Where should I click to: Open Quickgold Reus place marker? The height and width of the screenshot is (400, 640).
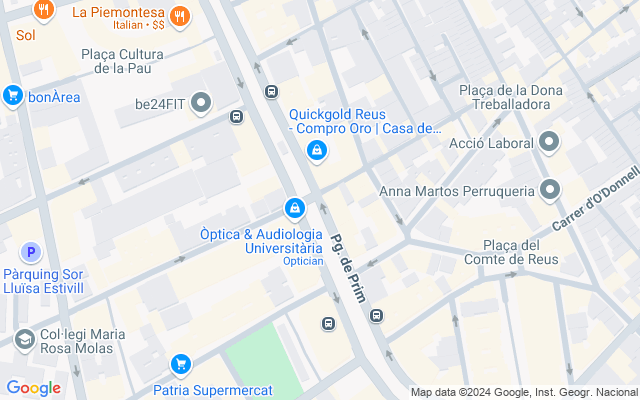click(x=317, y=151)
